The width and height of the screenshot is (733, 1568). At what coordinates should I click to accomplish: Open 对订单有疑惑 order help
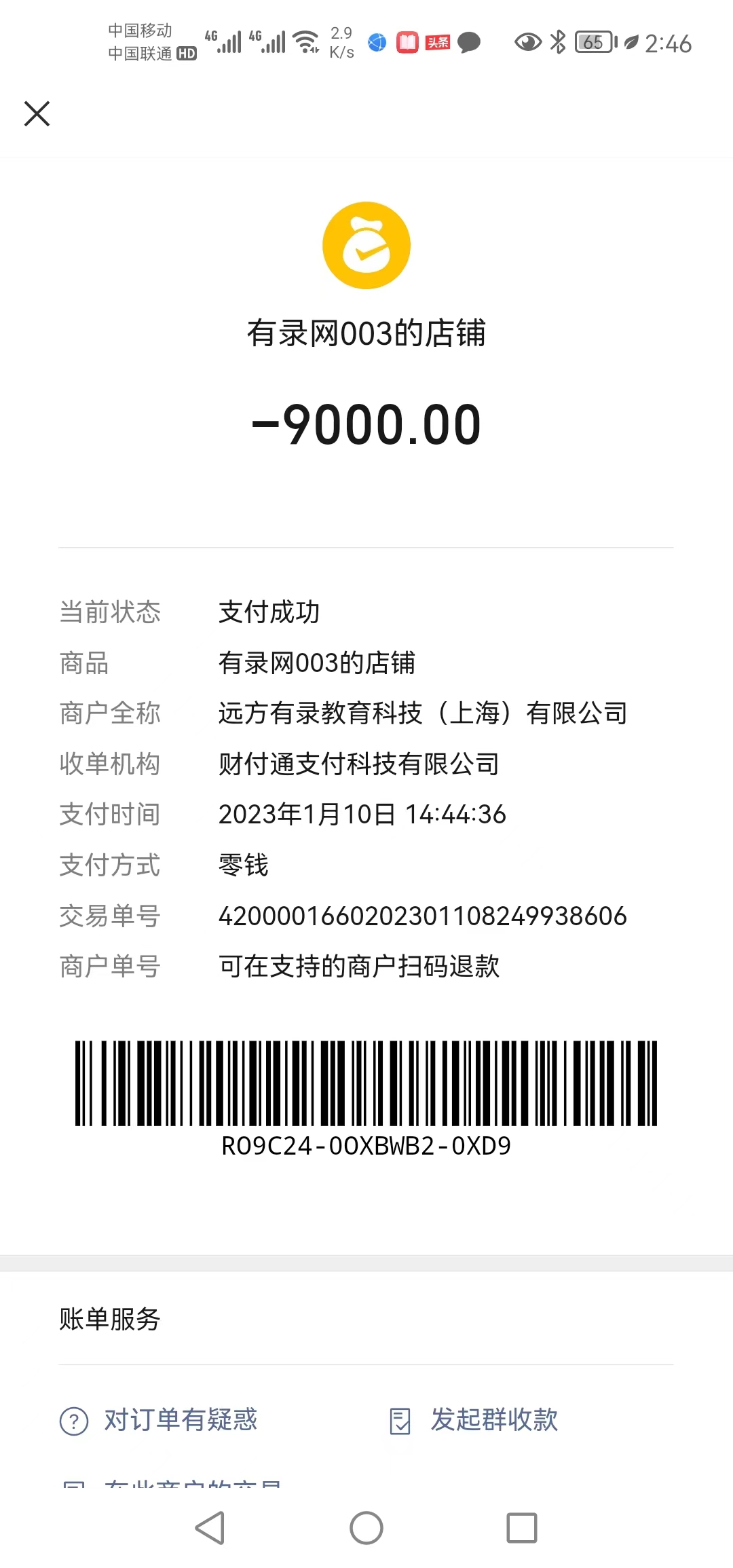[159, 1420]
